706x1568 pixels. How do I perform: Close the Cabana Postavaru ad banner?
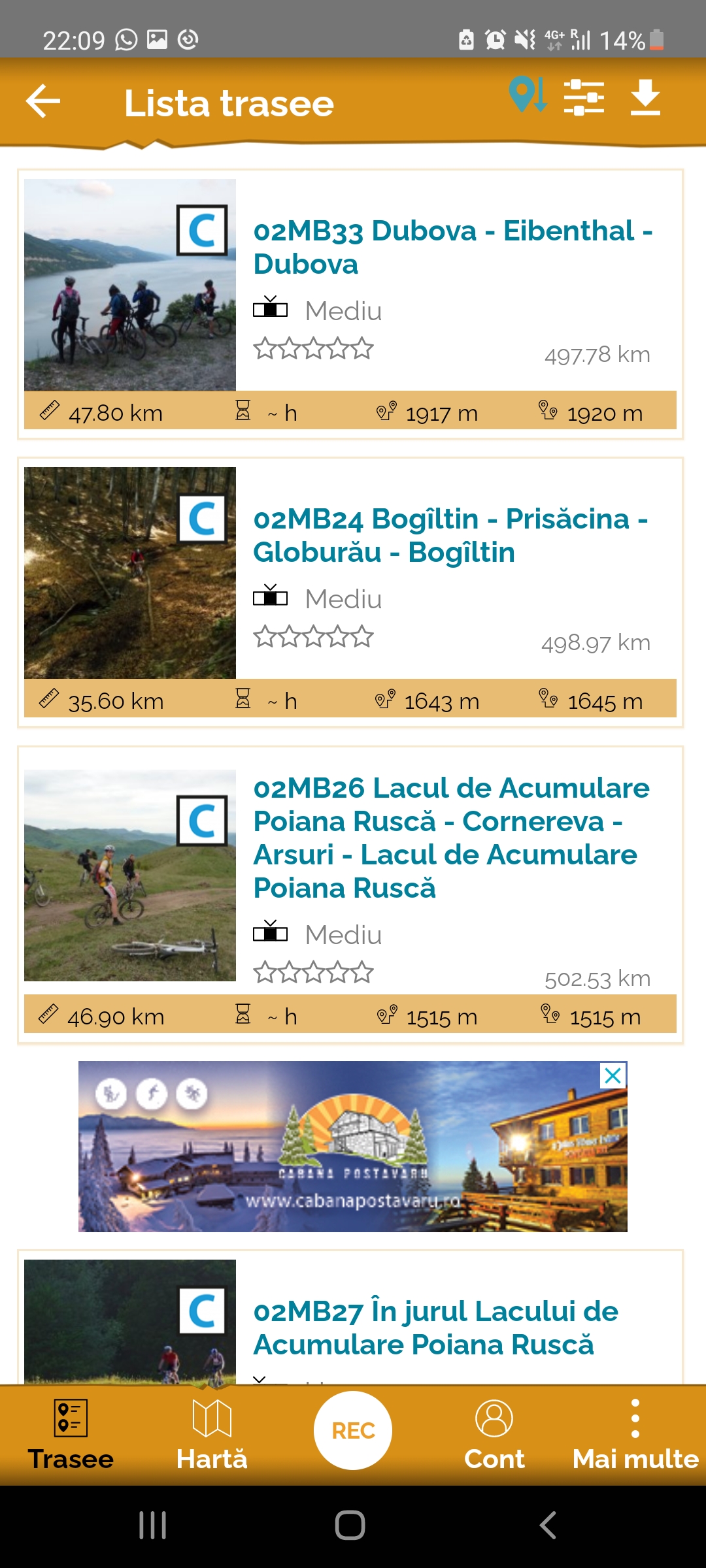tap(613, 1075)
